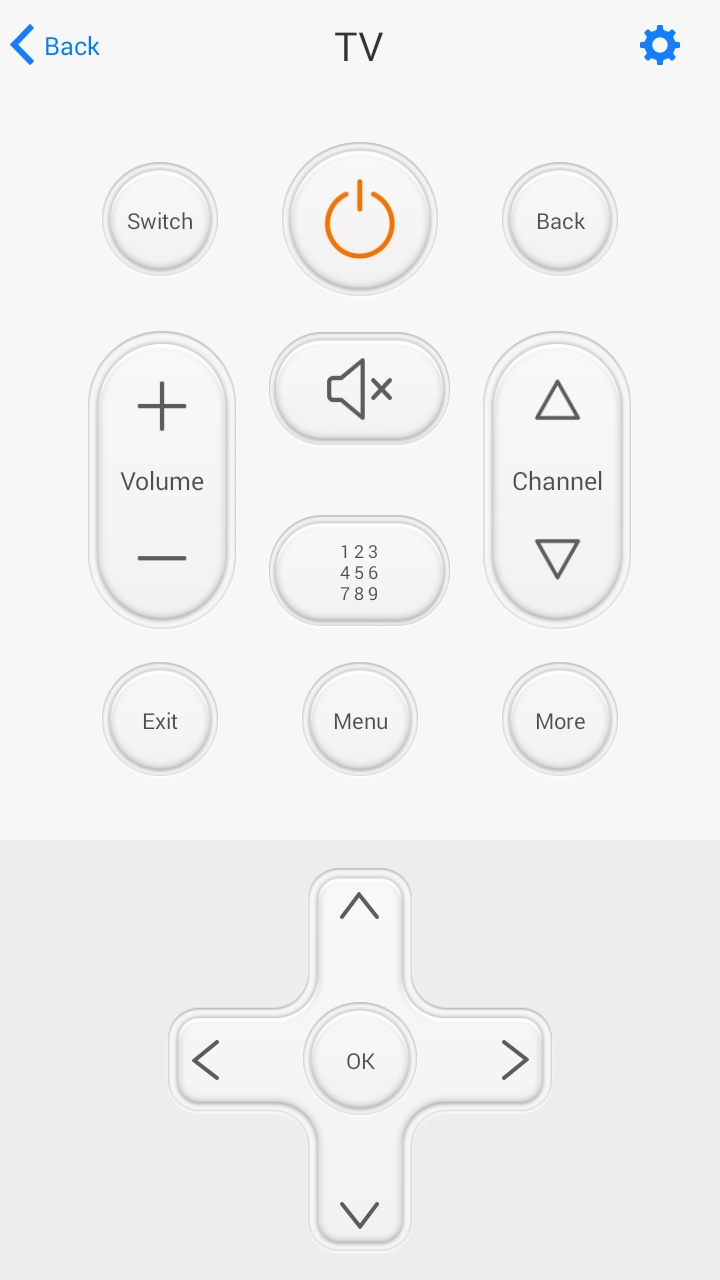This screenshot has height=1280, width=720.
Task: Tap the D-pad left arrow
Action: click(x=220, y=1060)
